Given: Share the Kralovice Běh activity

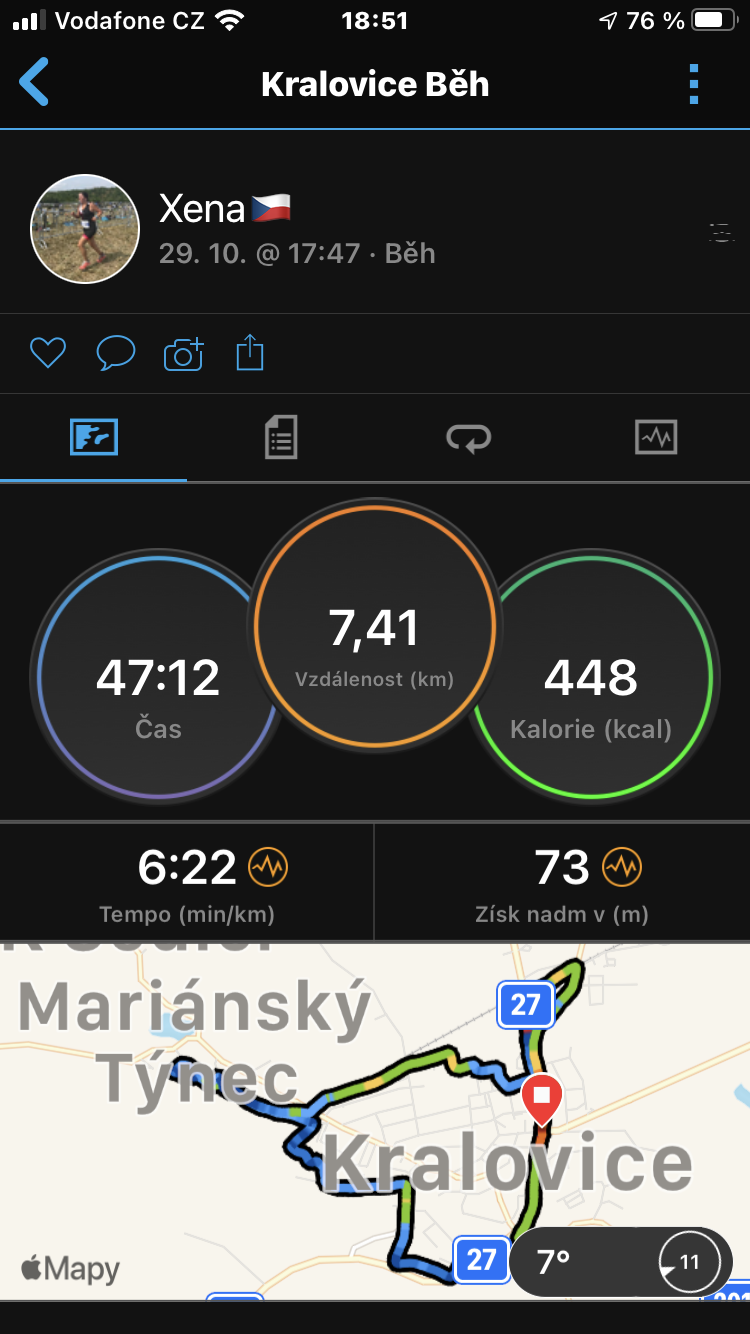Looking at the screenshot, I should pyautogui.click(x=250, y=353).
